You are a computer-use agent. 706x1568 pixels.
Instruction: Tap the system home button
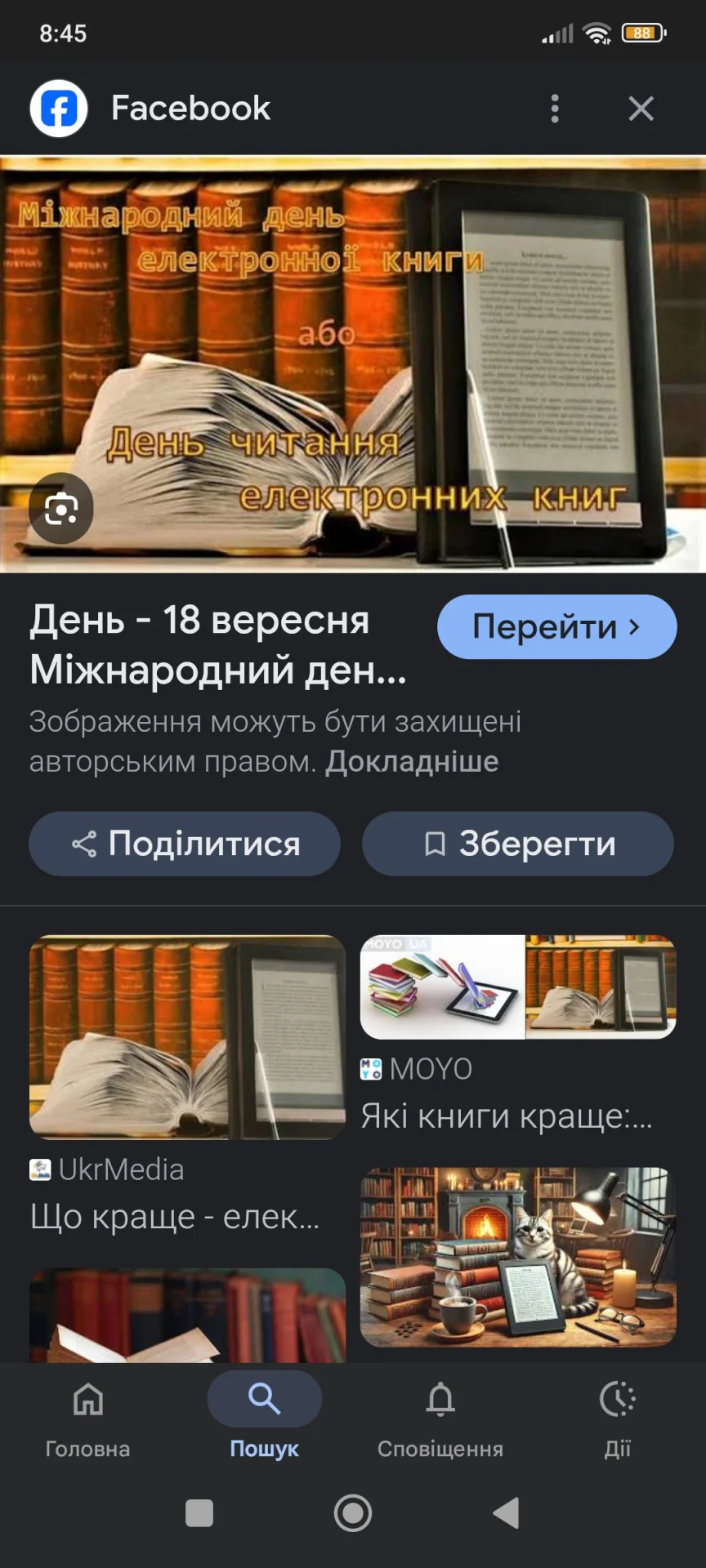click(353, 1513)
